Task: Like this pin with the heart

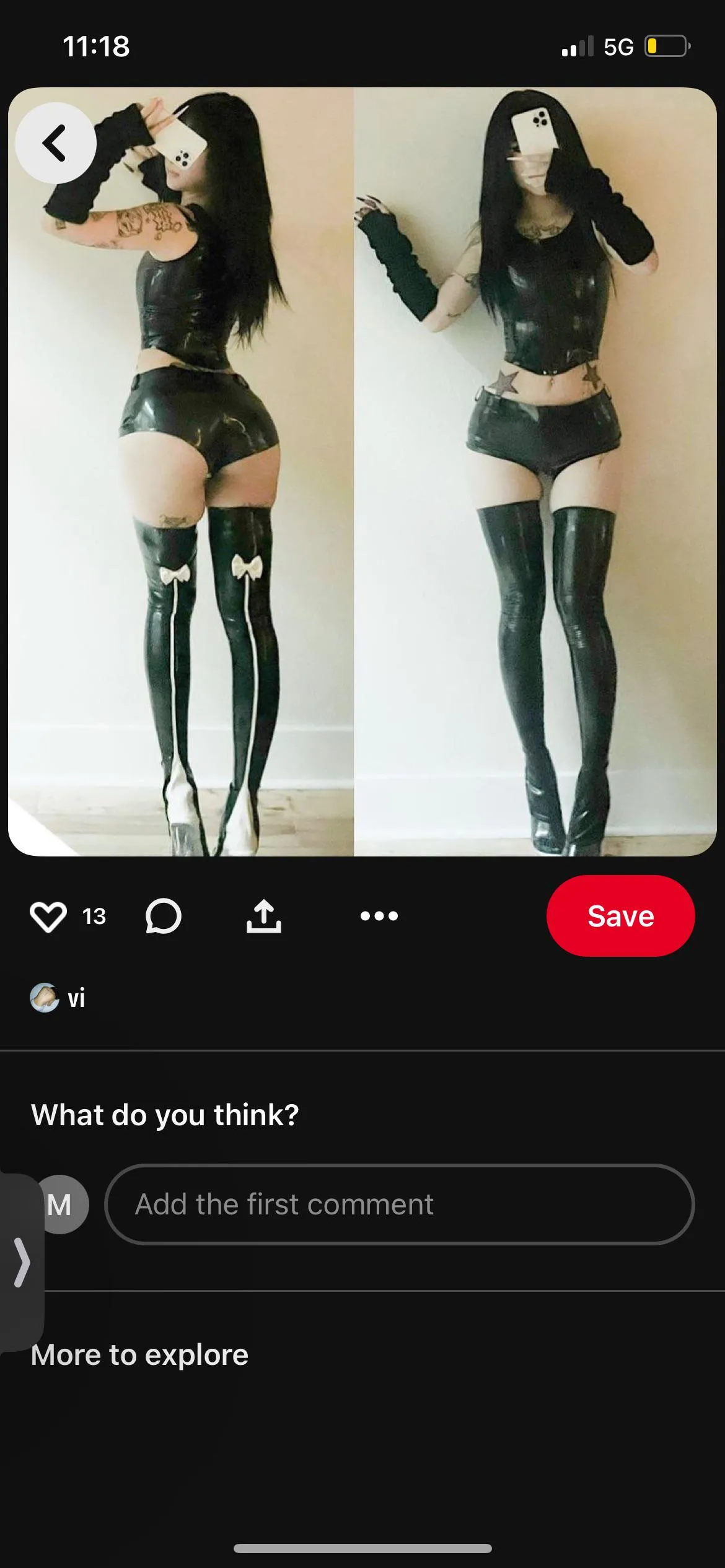Action: click(48, 916)
